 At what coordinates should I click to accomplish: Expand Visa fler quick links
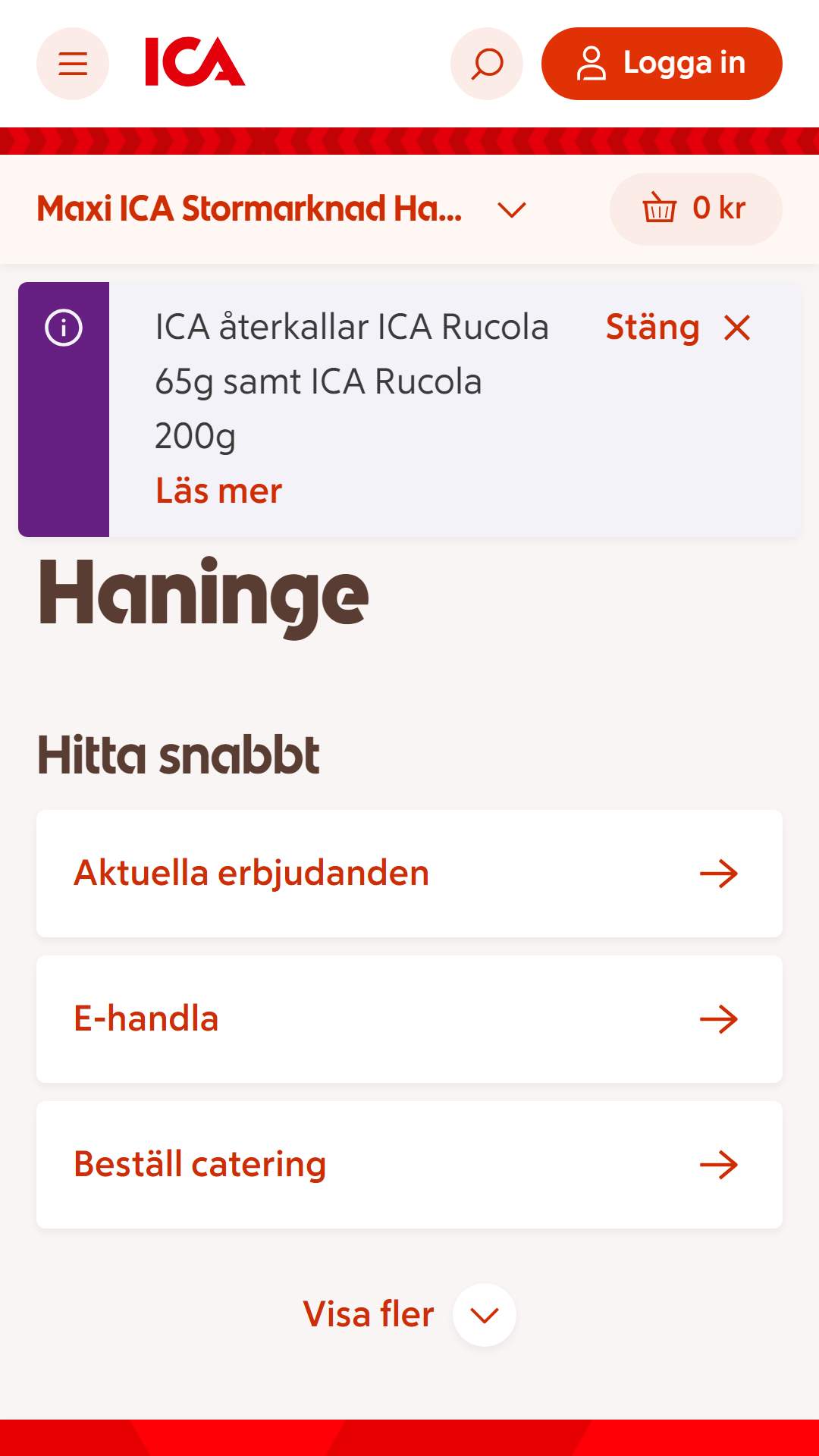409,1315
